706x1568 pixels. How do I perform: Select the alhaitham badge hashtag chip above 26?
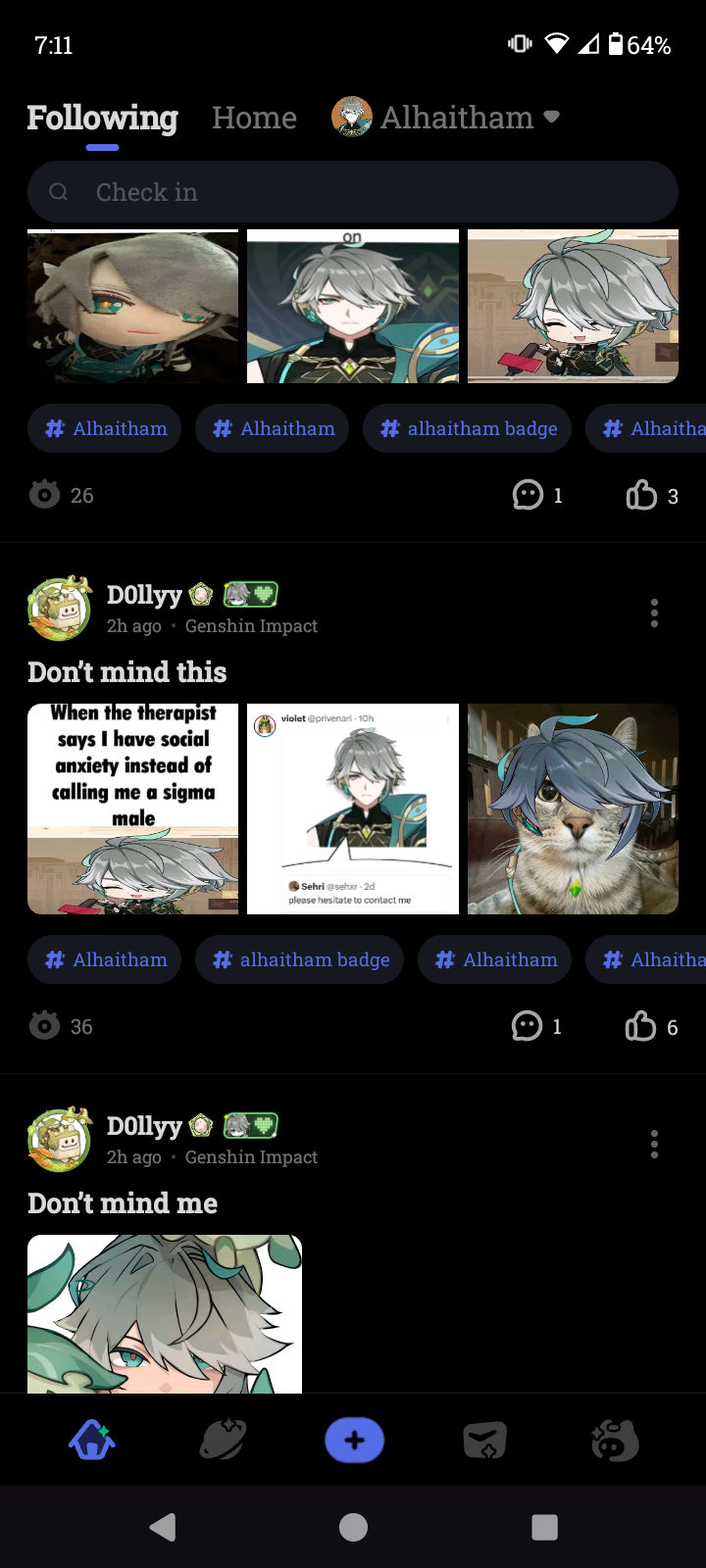point(467,428)
